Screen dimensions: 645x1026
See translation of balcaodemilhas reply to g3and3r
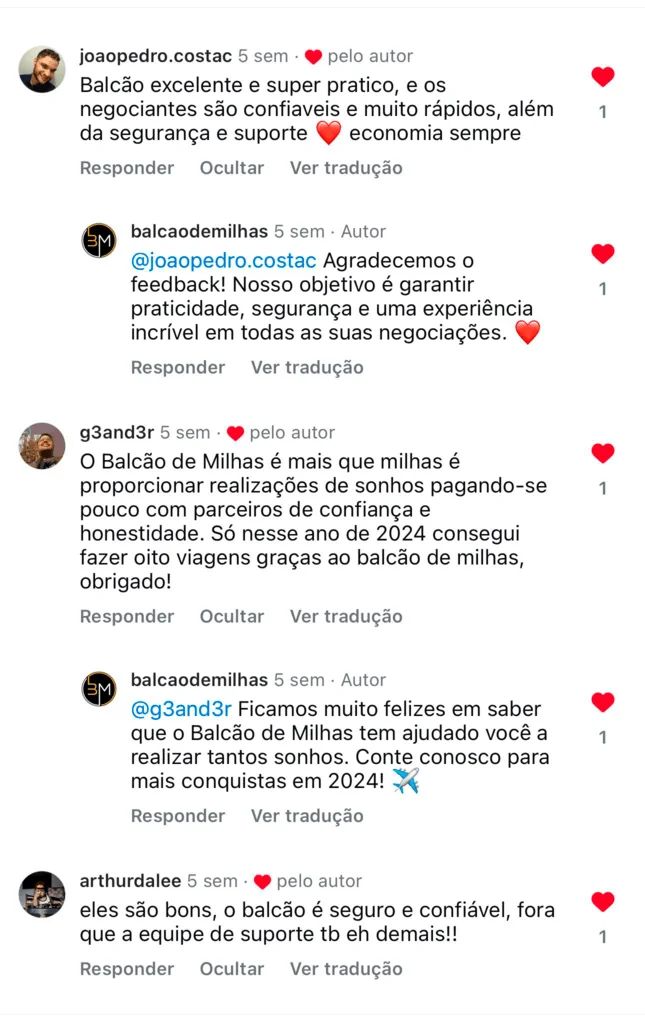pyautogui.click(x=307, y=816)
